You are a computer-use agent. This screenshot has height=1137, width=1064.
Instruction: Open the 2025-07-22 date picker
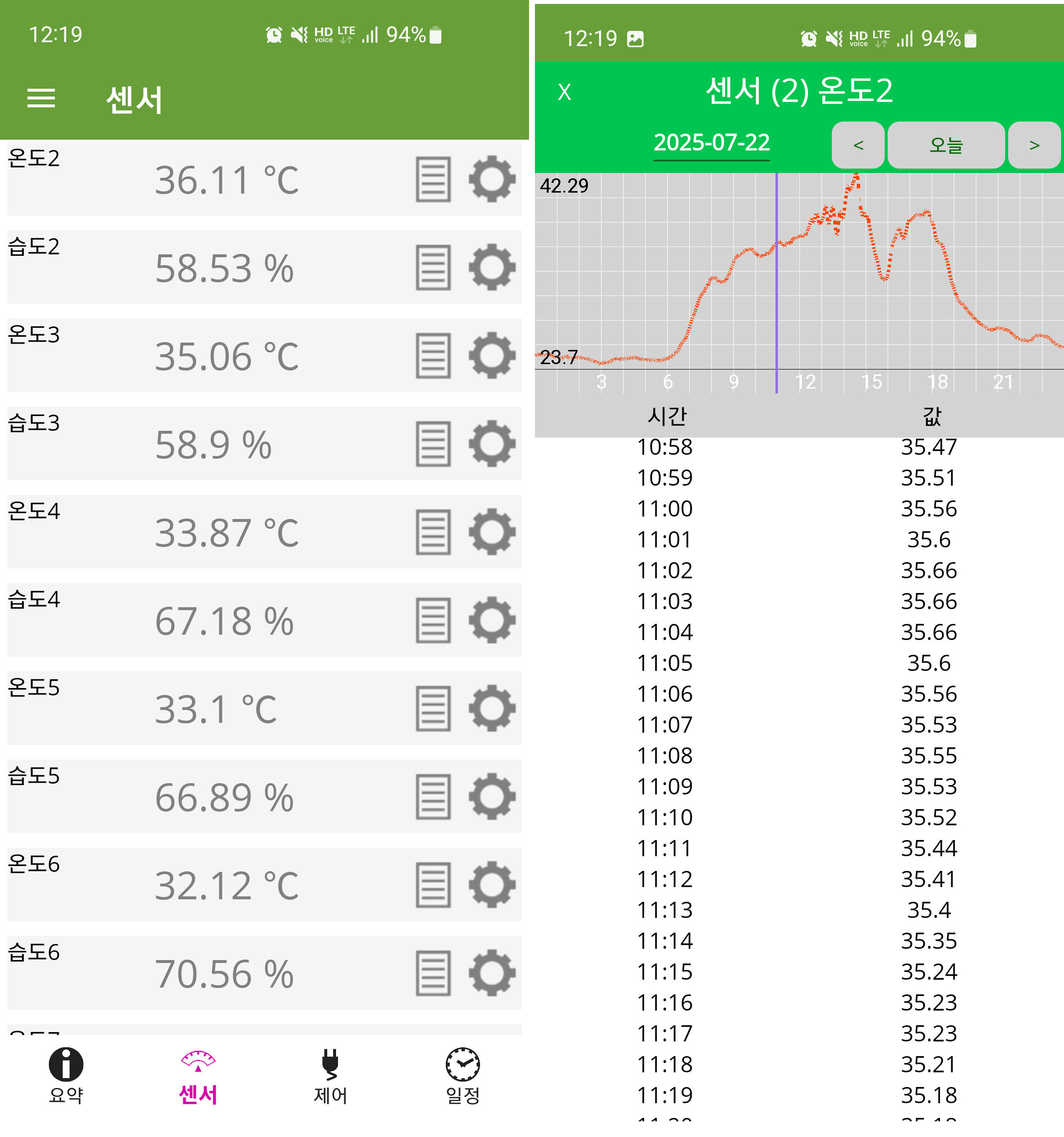tap(711, 143)
